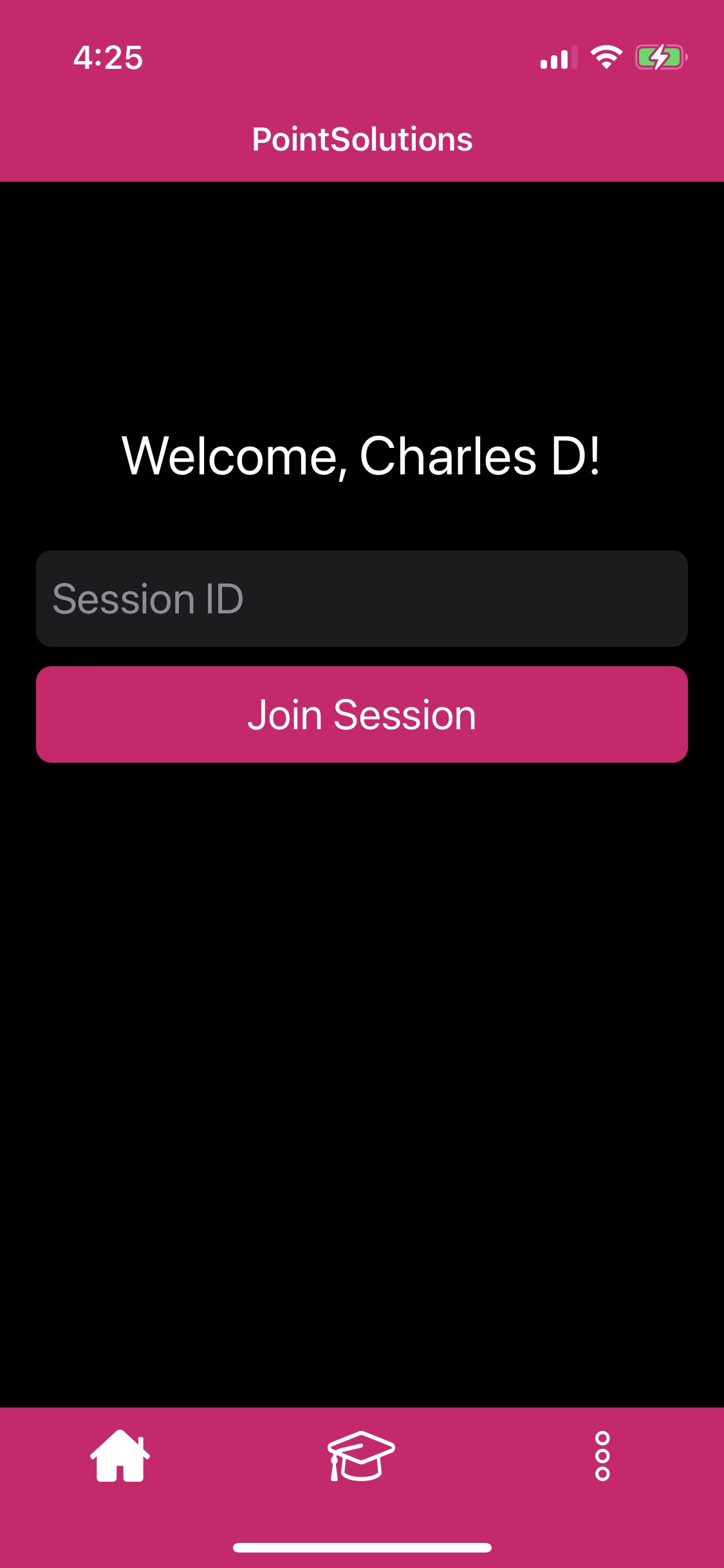Switch to the Home tab
Screen dimensions: 724x1568
click(x=120, y=1456)
